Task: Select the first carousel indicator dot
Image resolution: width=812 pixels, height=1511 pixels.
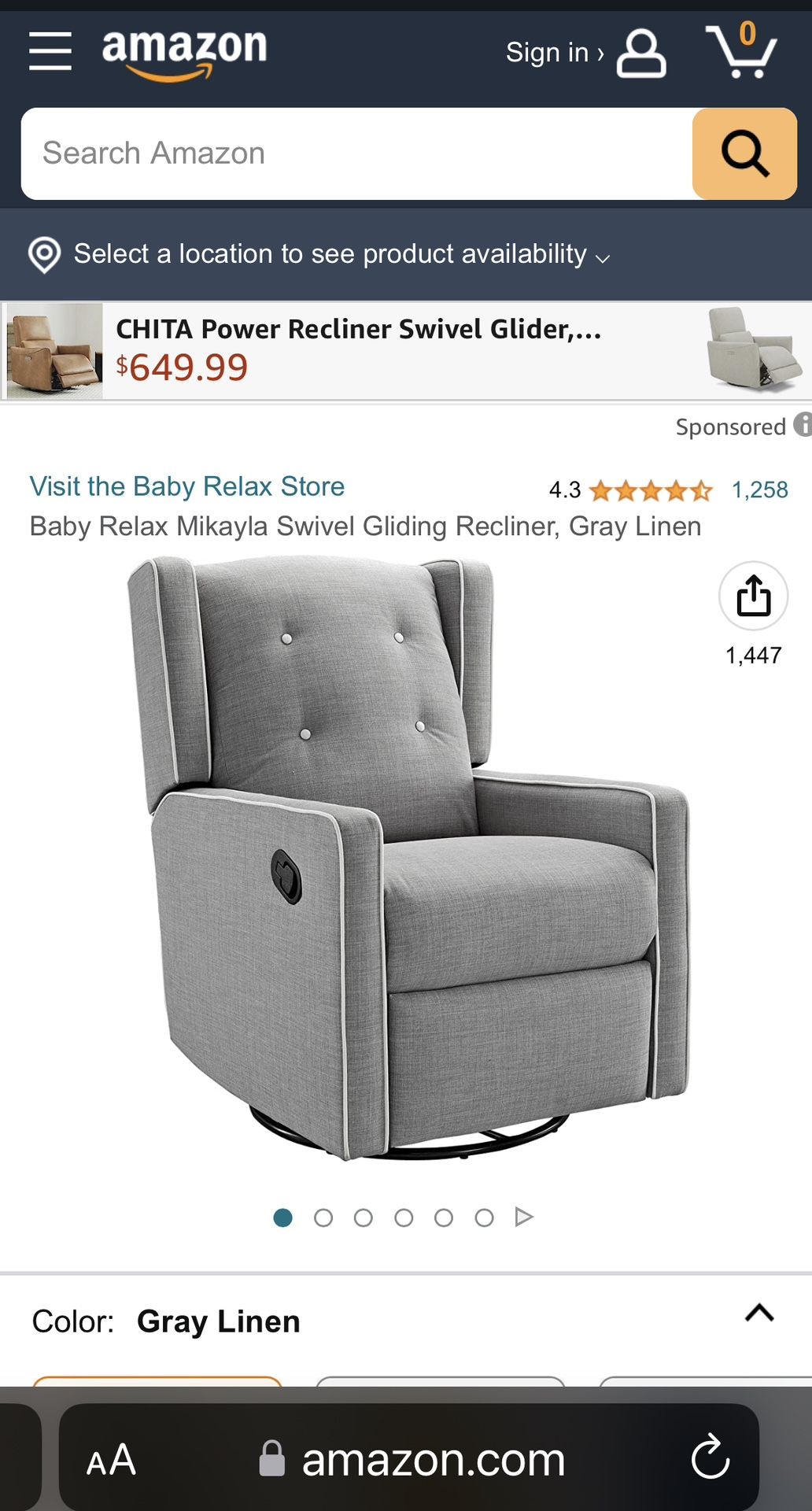Action: click(282, 1216)
